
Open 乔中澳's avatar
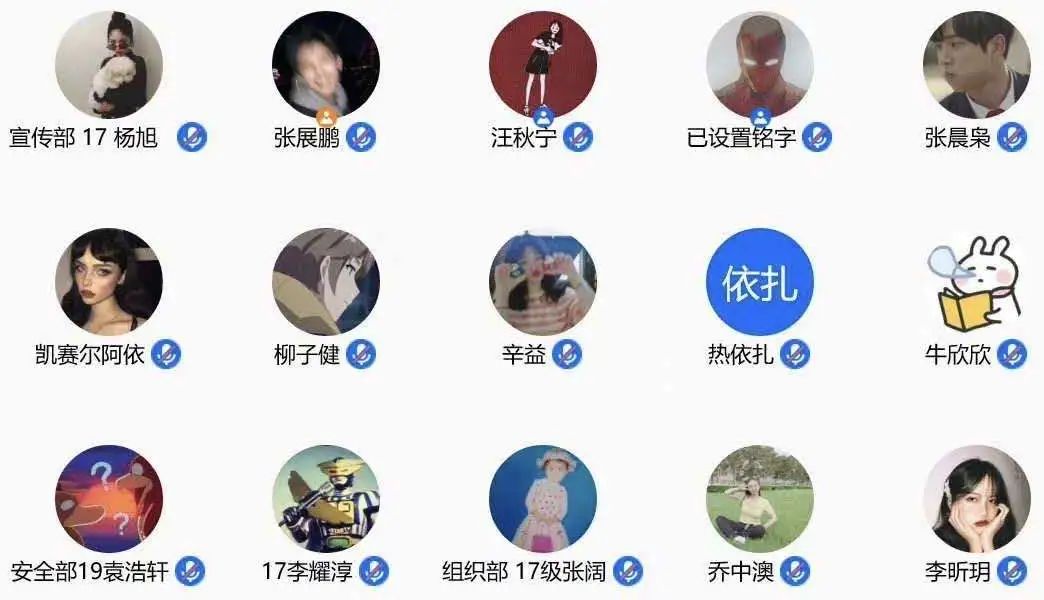tap(759, 499)
